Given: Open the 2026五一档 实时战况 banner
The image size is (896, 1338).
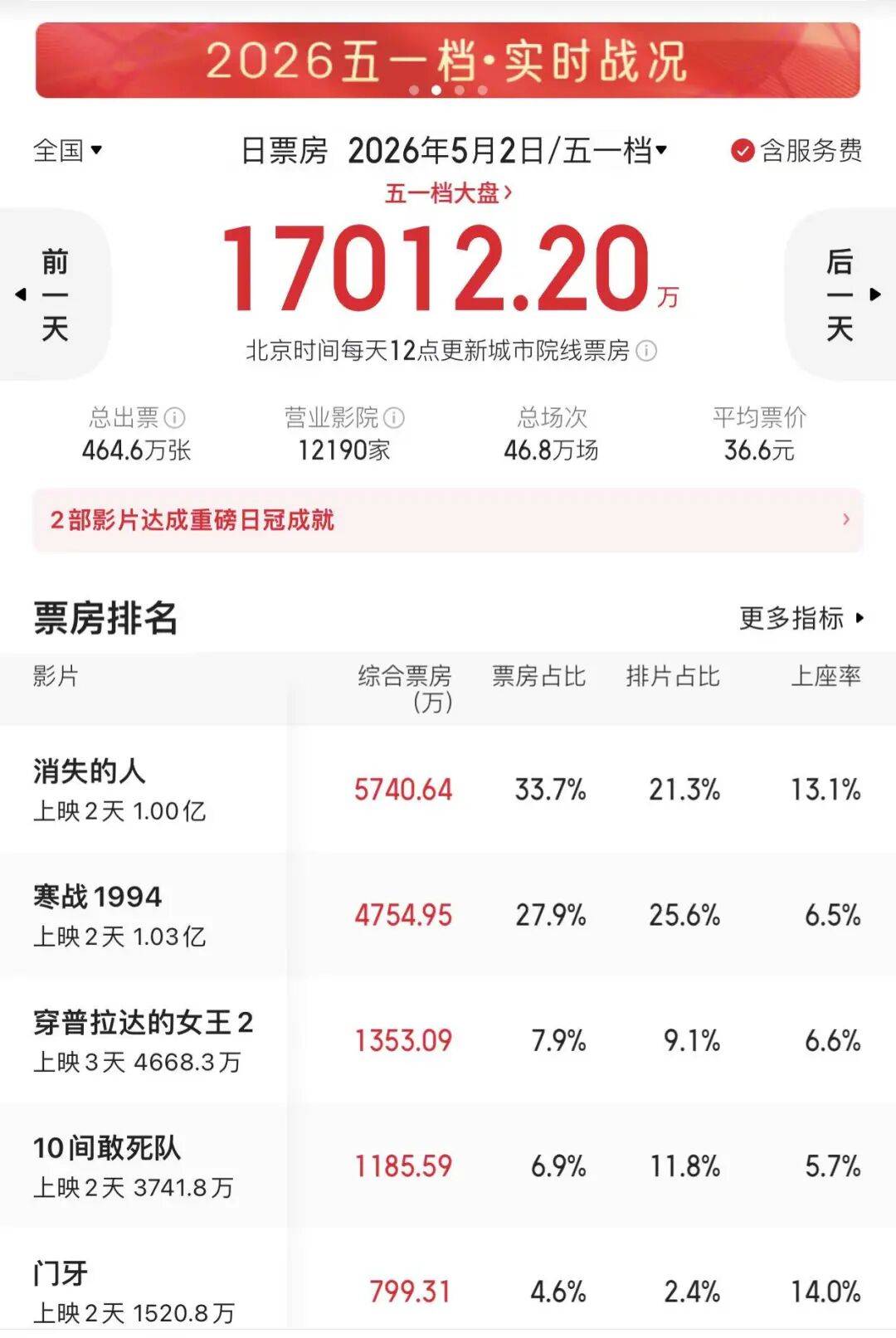Looking at the screenshot, I should 448,61.
